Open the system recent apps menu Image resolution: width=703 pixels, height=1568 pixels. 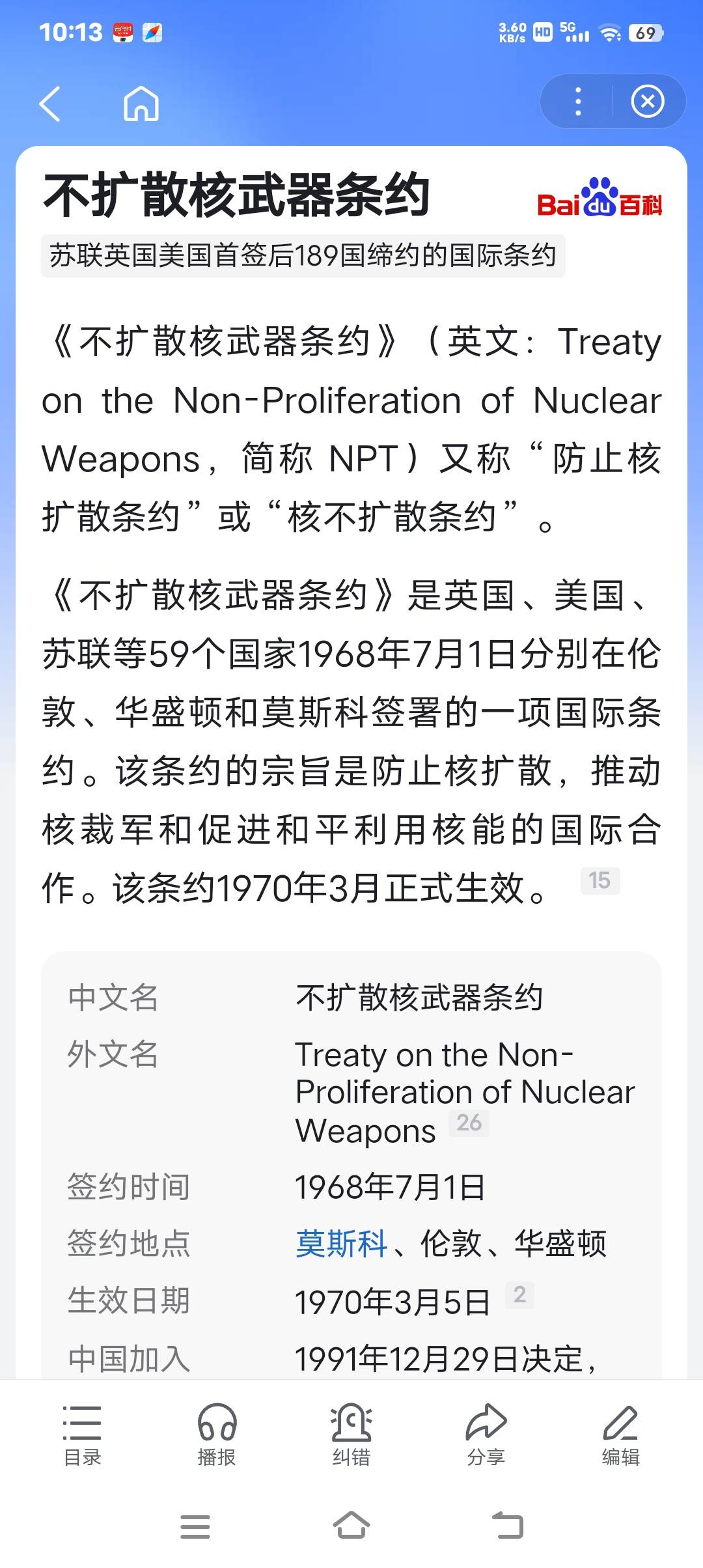click(195, 1526)
